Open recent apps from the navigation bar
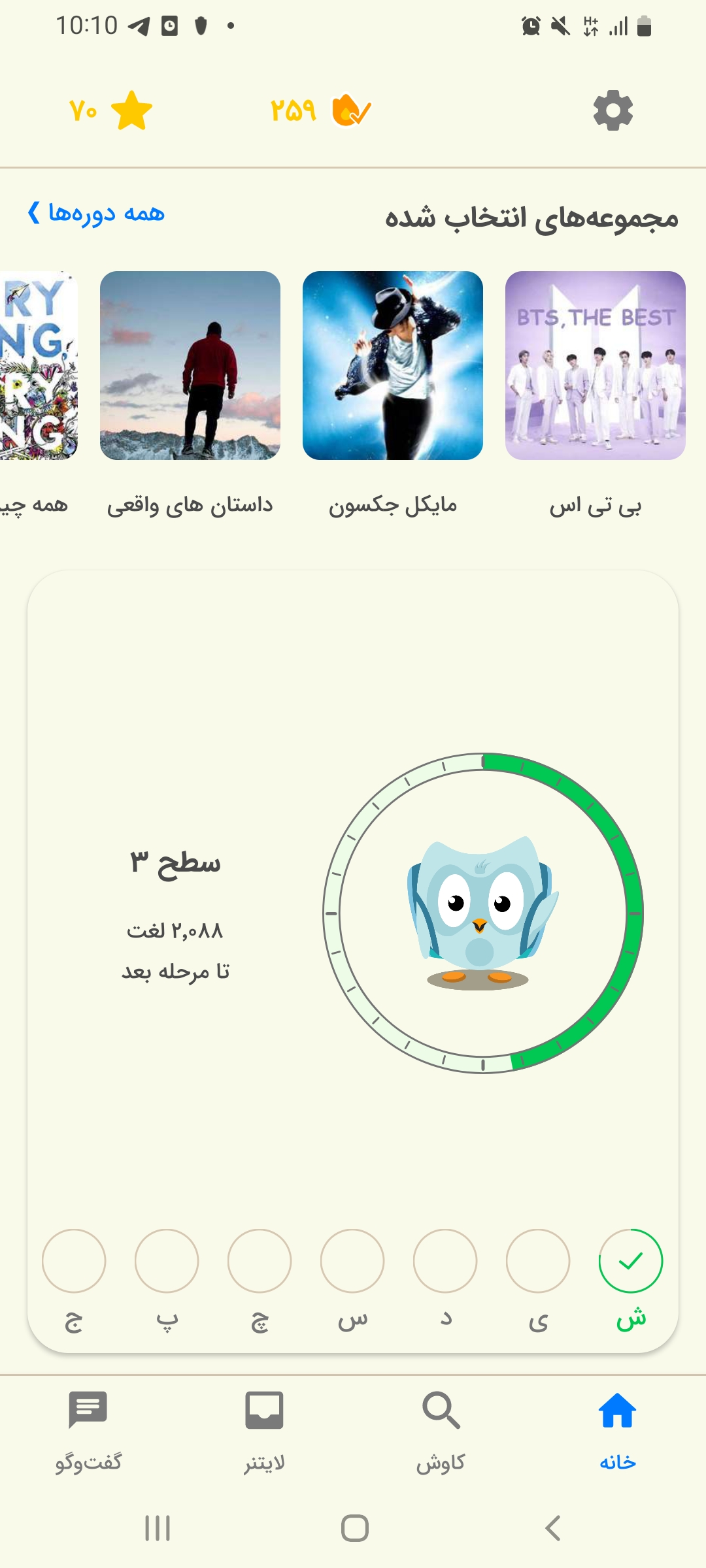706x1568 pixels. 158,1528
